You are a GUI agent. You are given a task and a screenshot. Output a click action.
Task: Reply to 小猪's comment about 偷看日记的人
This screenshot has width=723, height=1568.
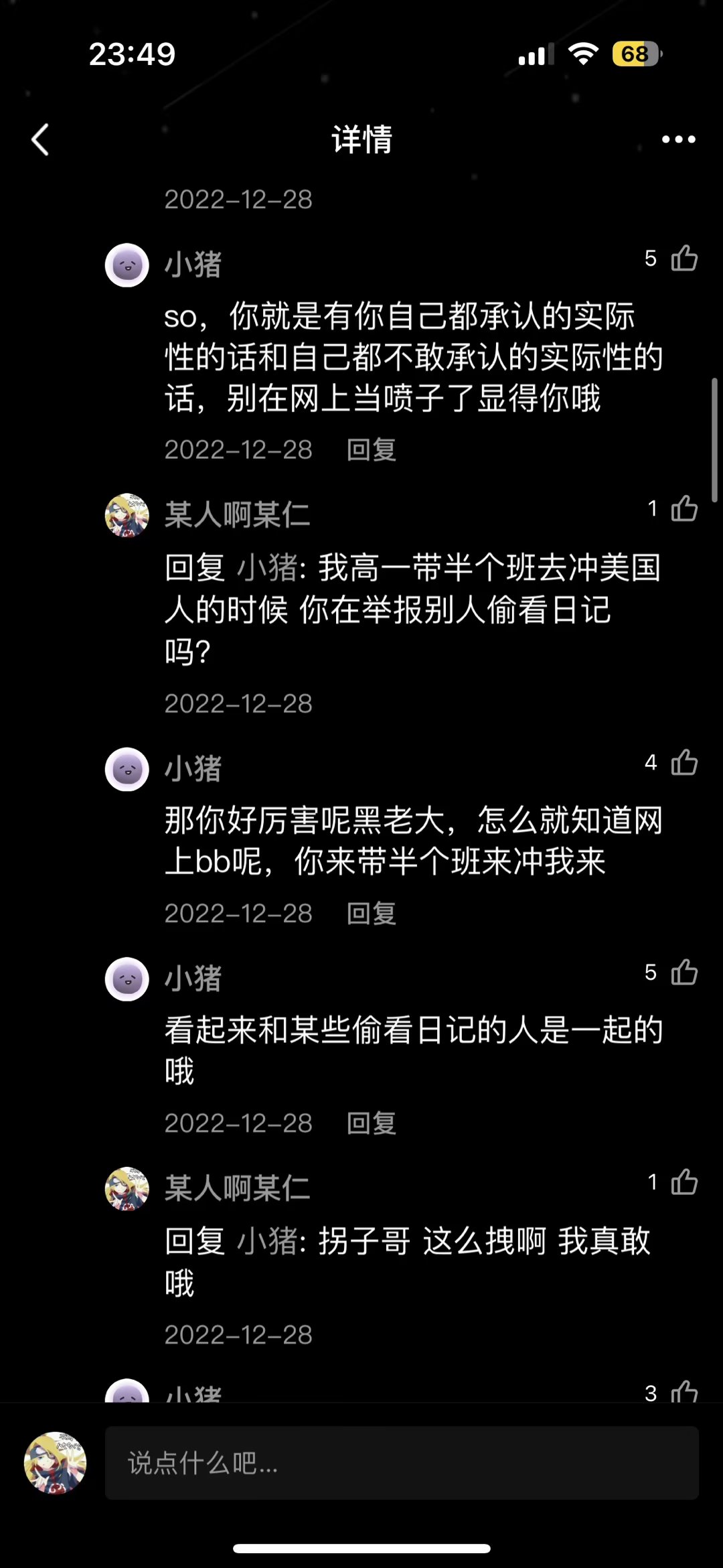[x=372, y=1123]
